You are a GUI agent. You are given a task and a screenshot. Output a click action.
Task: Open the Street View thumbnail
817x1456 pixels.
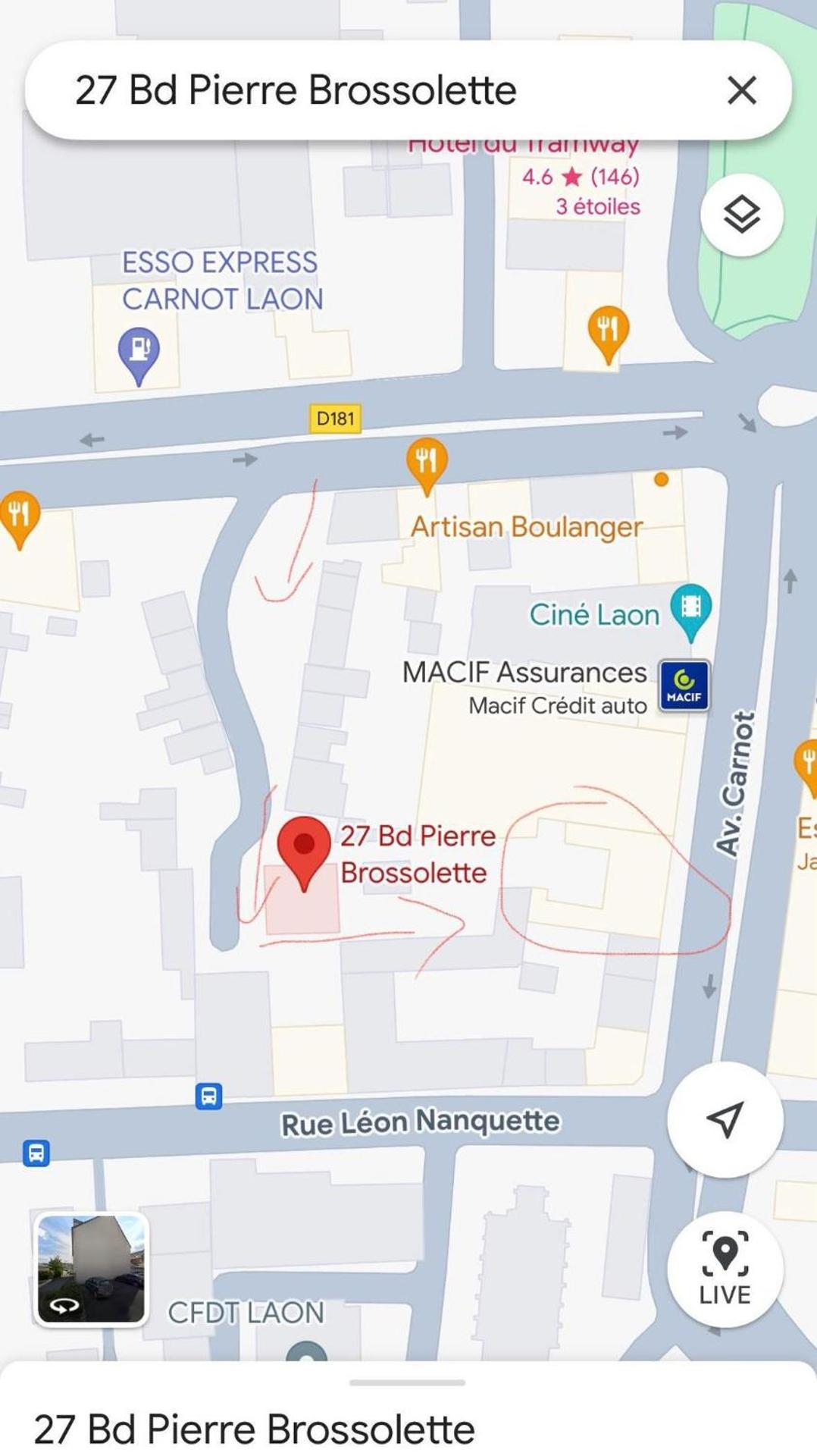[91, 1269]
